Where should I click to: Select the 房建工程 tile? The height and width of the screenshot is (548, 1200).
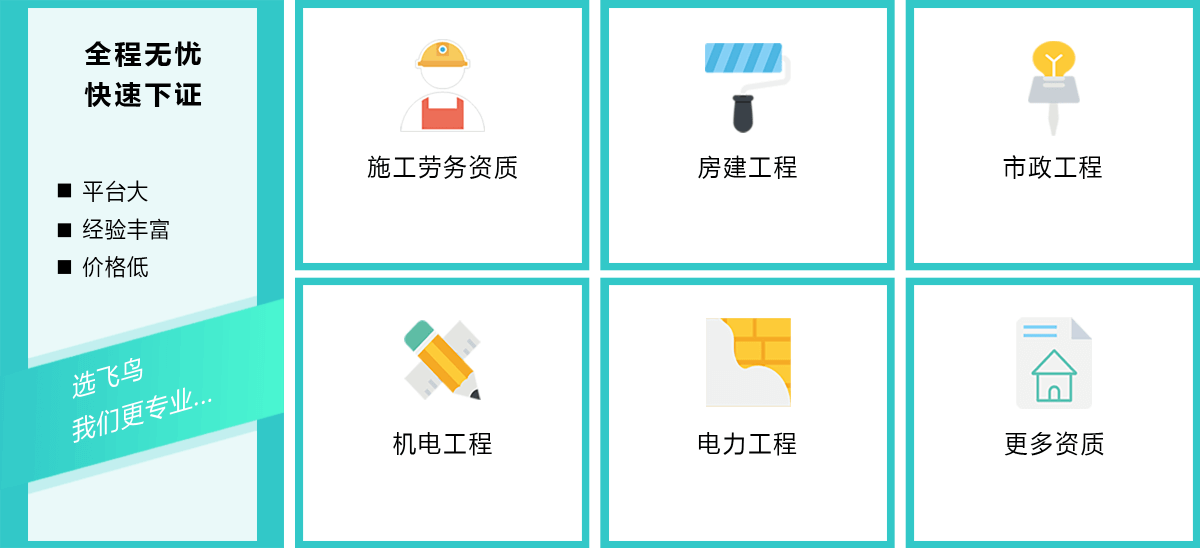pyautogui.click(x=747, y=136)
